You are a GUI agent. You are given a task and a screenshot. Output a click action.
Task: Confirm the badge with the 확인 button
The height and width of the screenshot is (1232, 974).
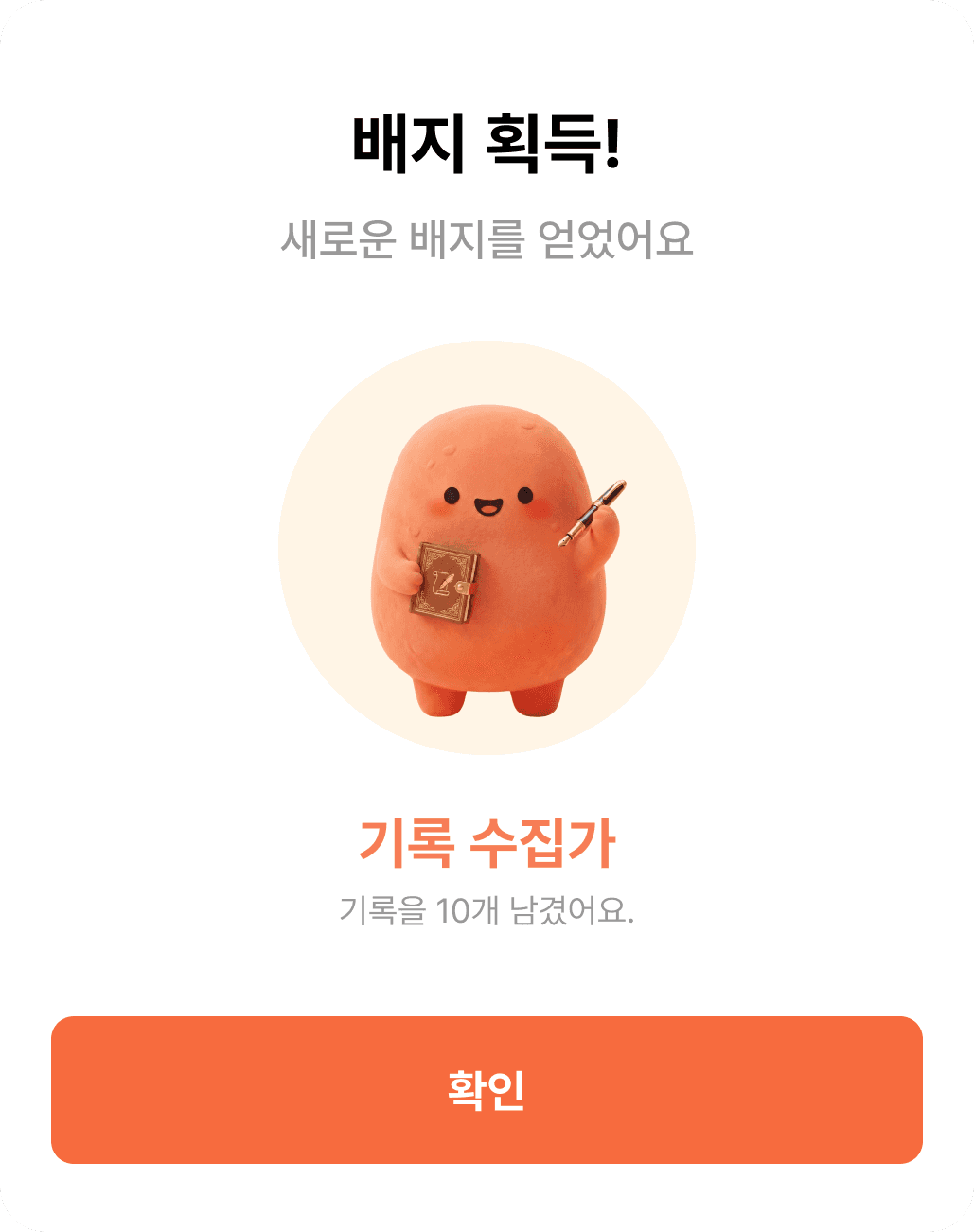(x=487, y=1090)
